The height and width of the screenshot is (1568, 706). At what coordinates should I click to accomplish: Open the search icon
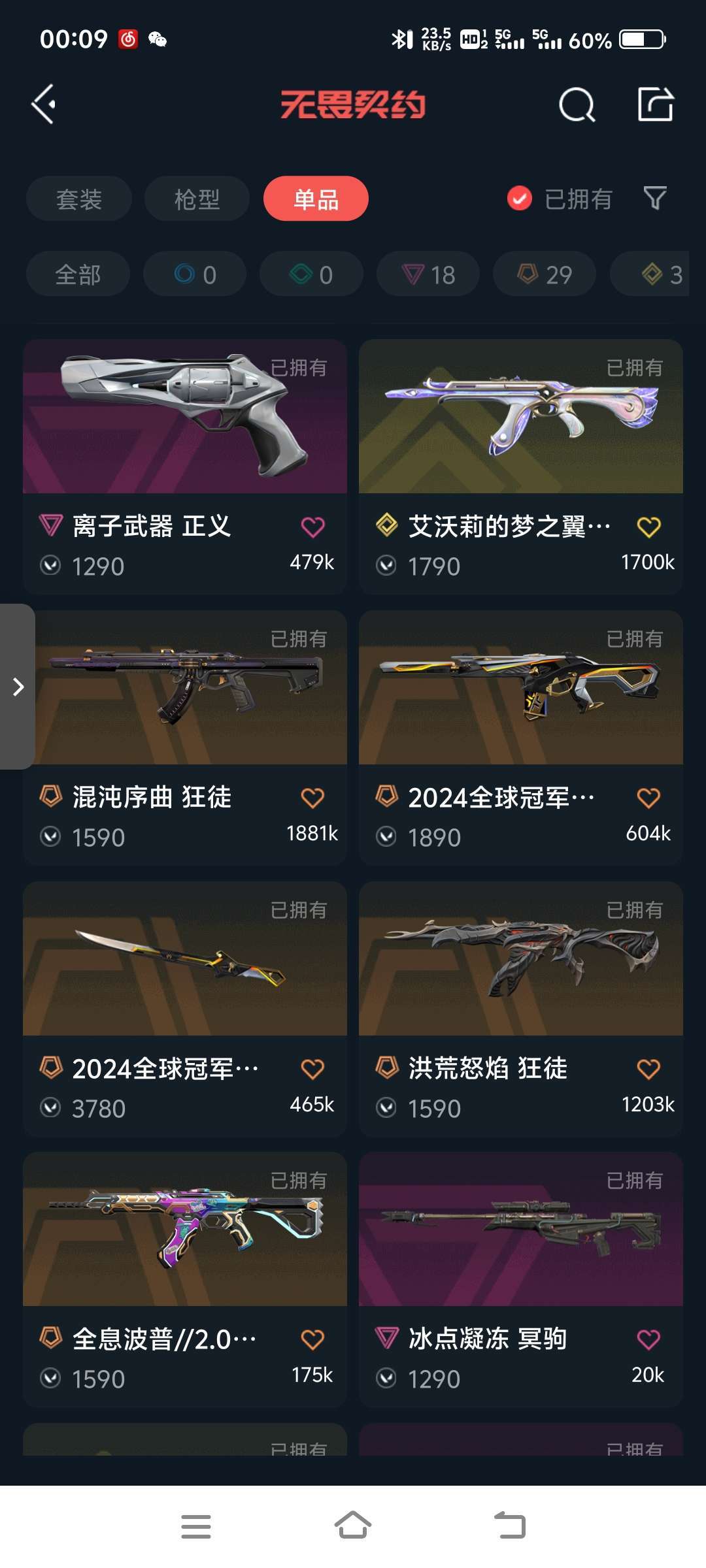tap(577, 105)
